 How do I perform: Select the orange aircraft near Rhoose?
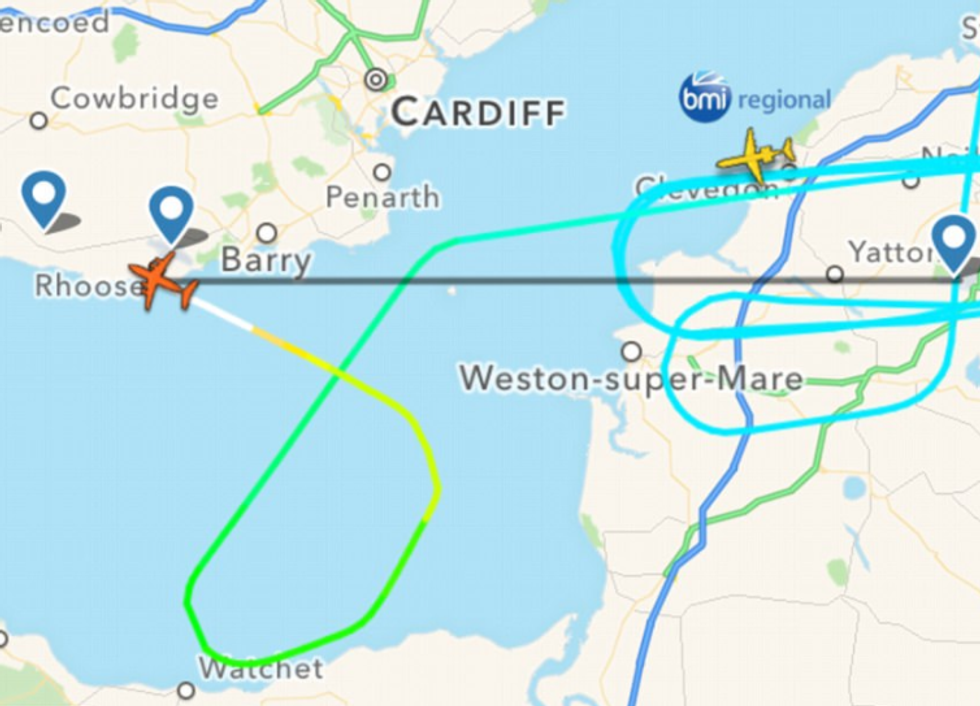point(161,282)
